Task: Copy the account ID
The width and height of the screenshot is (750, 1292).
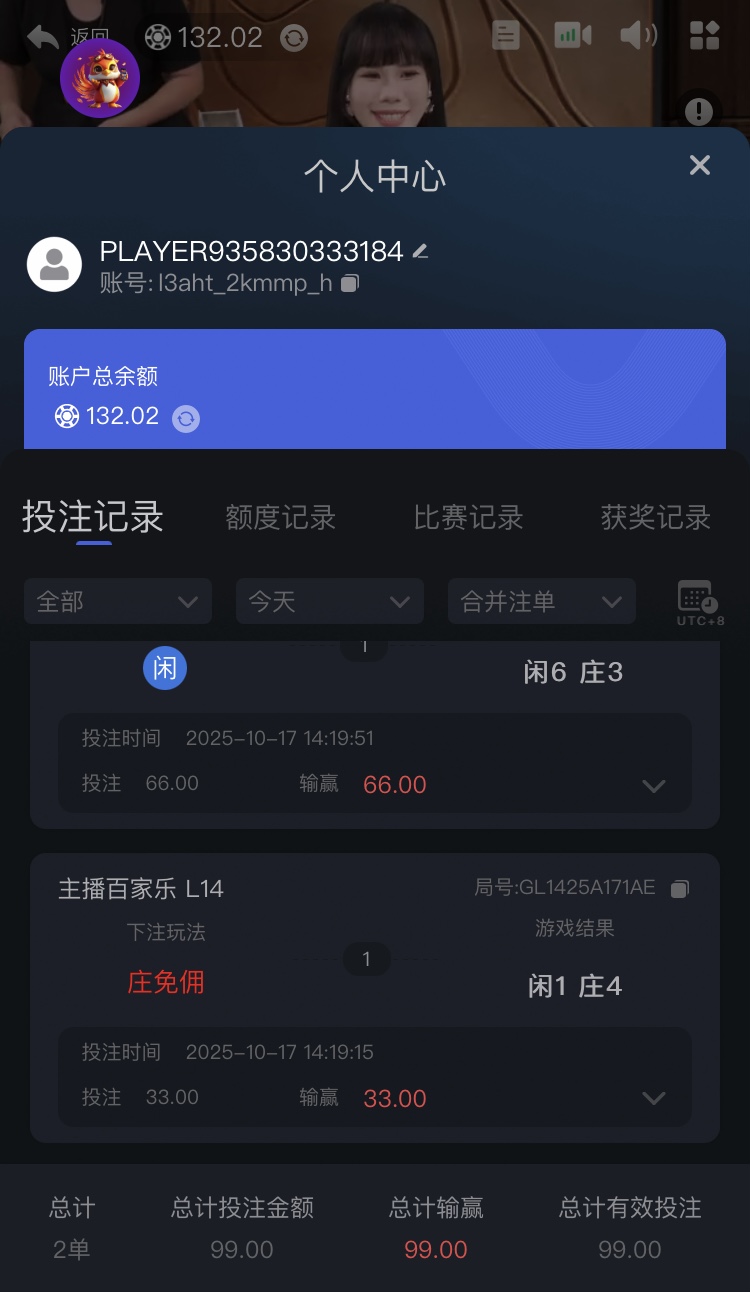Action: point(349,284)
